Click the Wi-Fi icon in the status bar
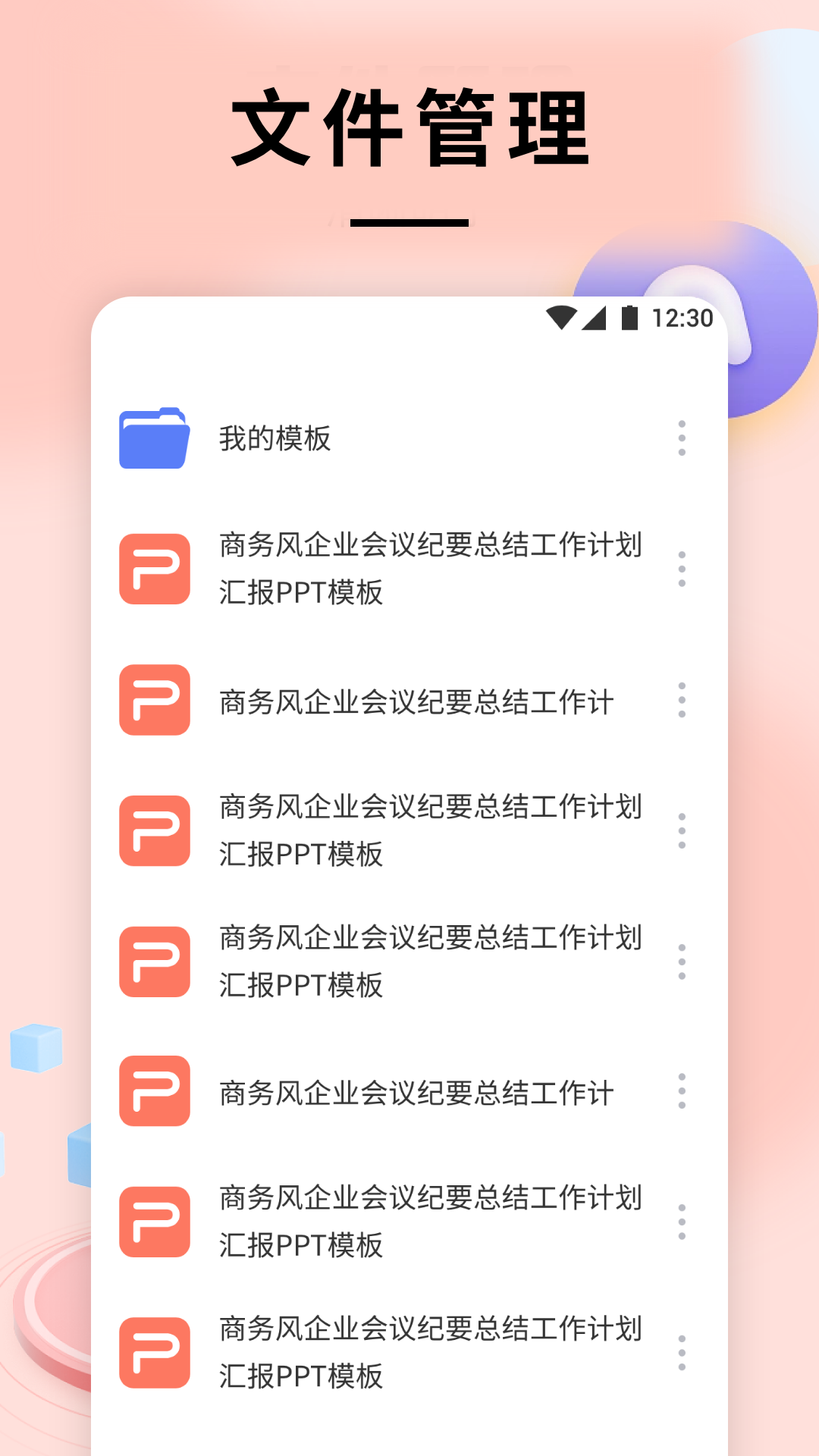819x1456 pixels. click(560, 318)
